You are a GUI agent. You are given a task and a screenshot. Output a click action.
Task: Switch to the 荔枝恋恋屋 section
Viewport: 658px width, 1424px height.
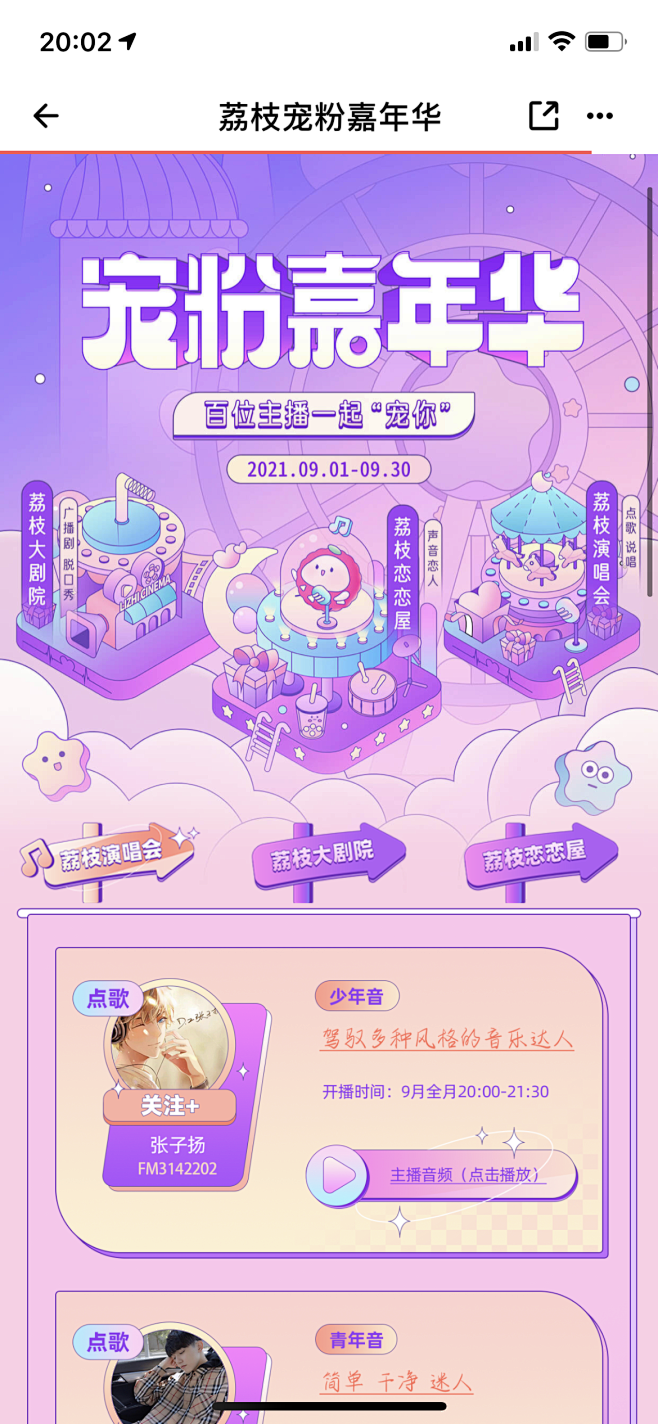[540, 857]
